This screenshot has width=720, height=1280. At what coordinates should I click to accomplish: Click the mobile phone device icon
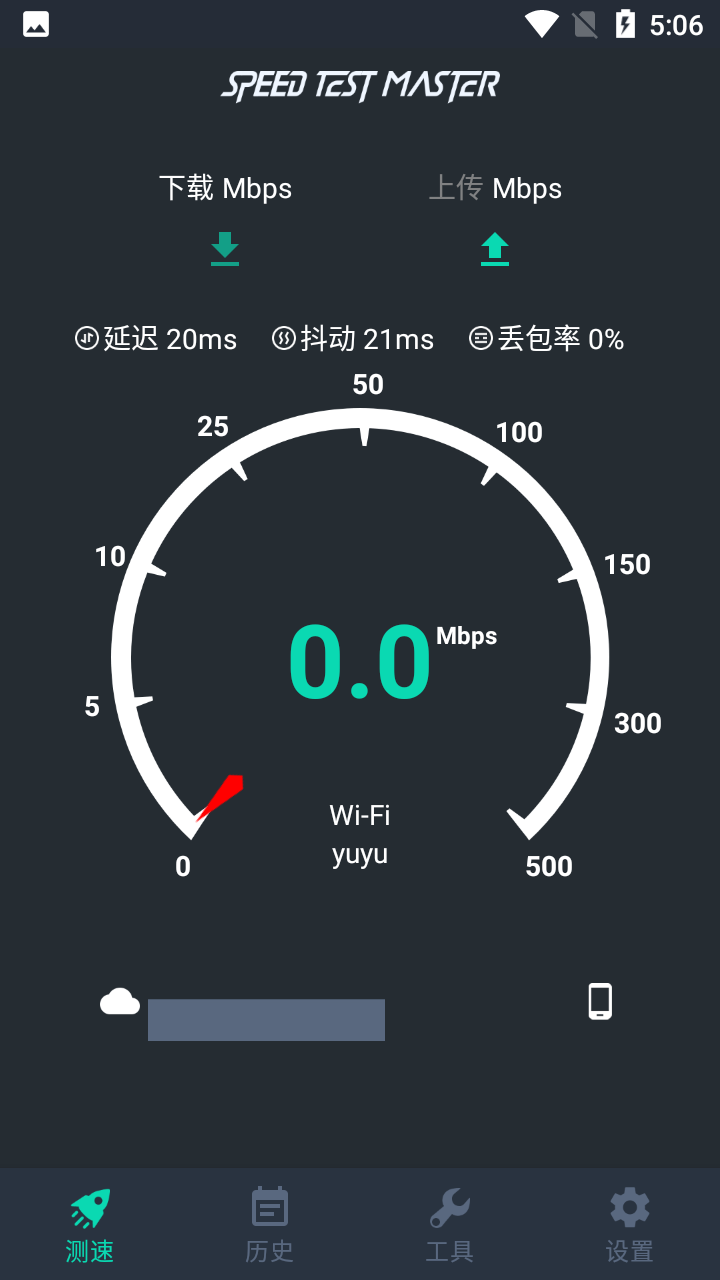599,1000
